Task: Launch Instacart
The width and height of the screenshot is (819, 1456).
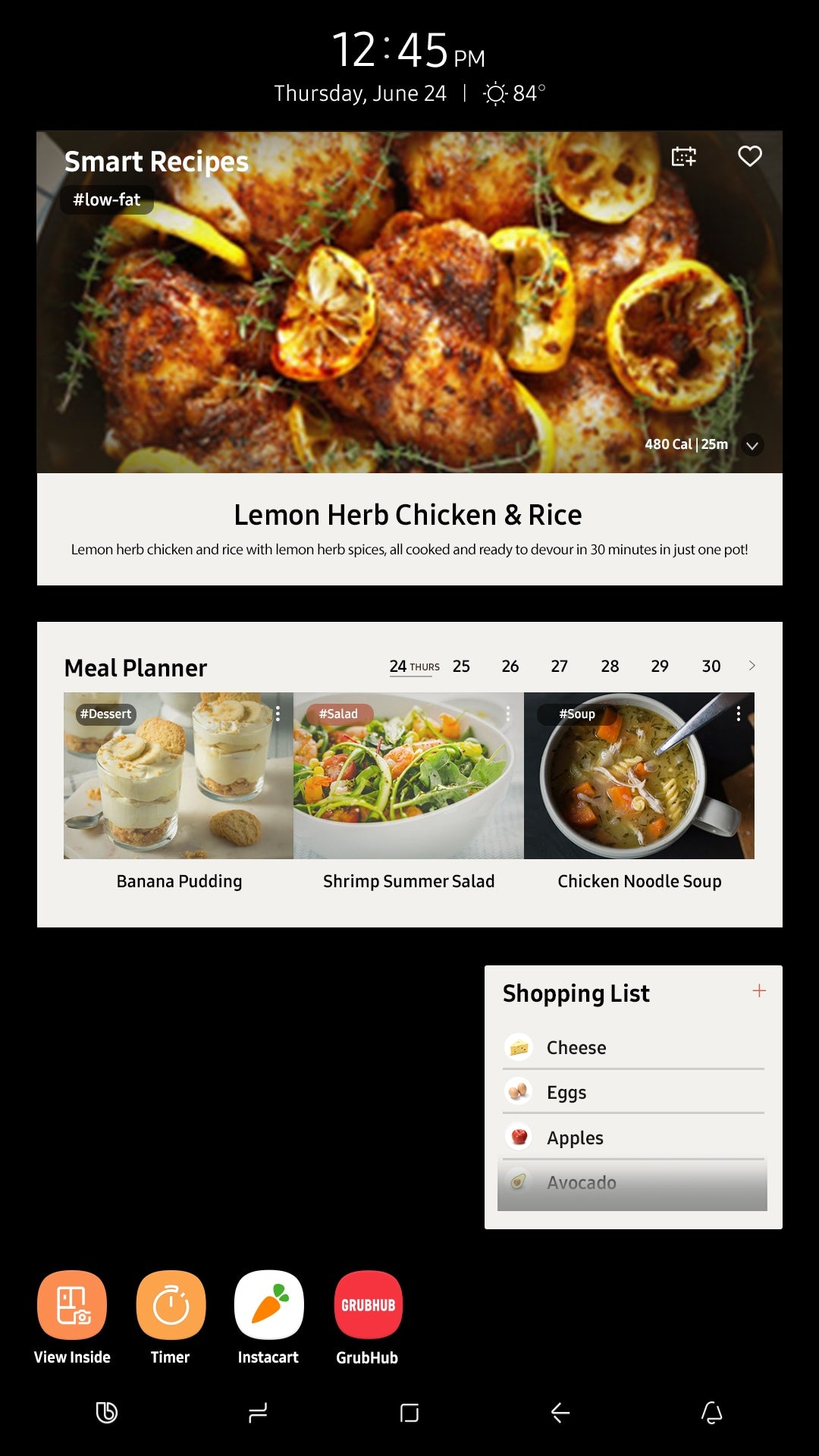Action: [x=269, y=1305]
